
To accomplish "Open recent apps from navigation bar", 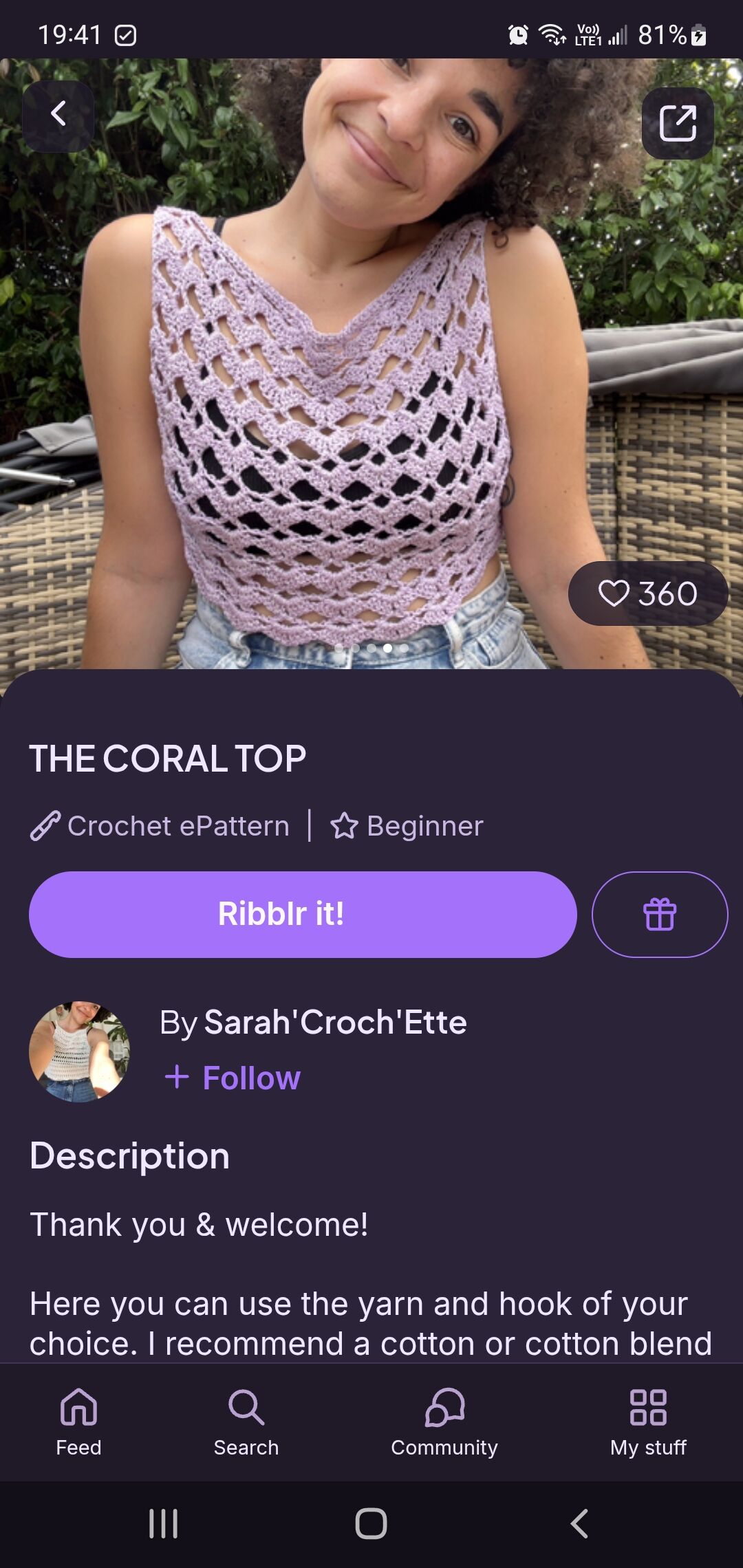I will [x=163, y=1523].
